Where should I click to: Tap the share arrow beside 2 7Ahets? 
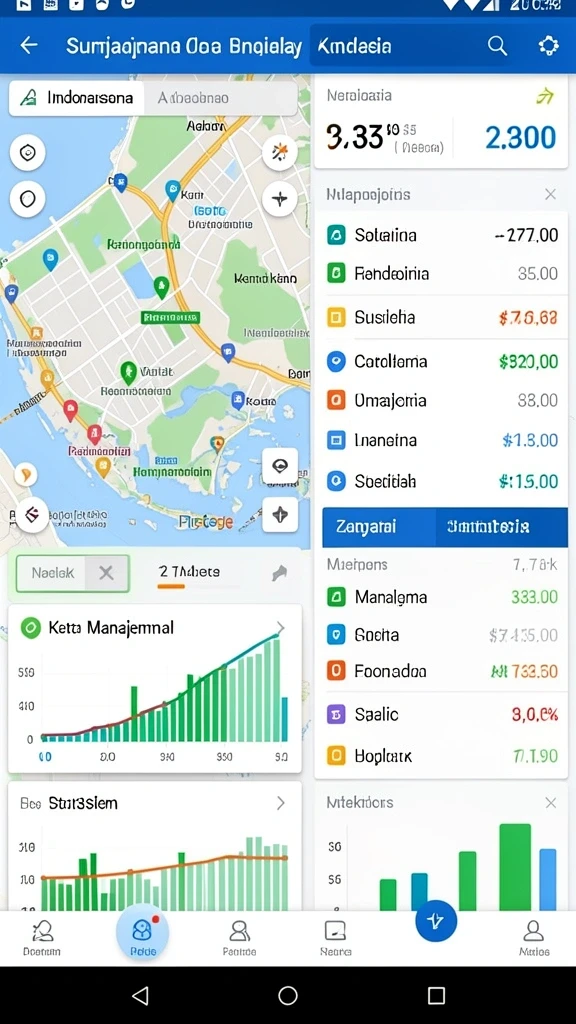click(280, 573)
